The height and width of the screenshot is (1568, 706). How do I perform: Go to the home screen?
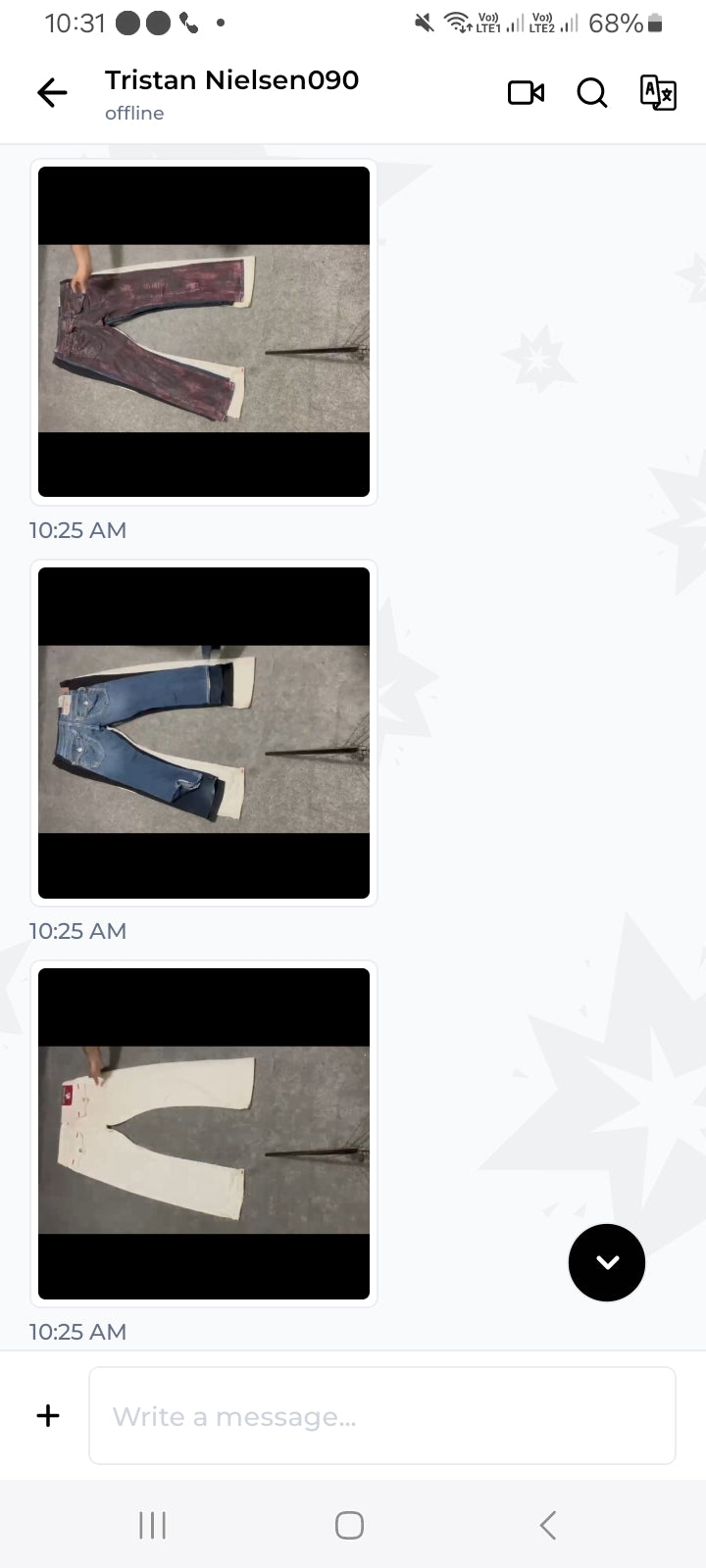pyautogui.click(x=349, y=1525)
